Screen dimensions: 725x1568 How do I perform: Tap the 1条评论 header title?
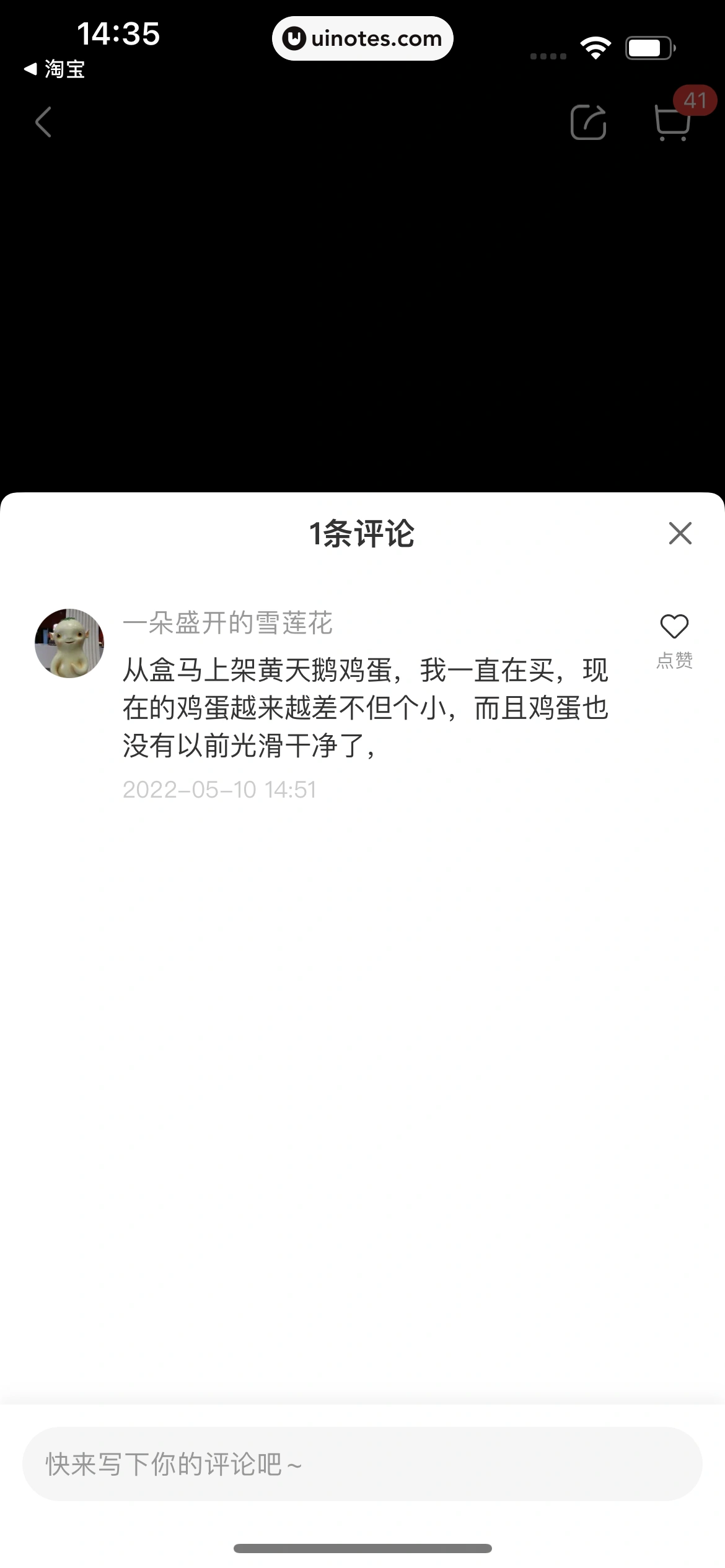coord(362,533)
